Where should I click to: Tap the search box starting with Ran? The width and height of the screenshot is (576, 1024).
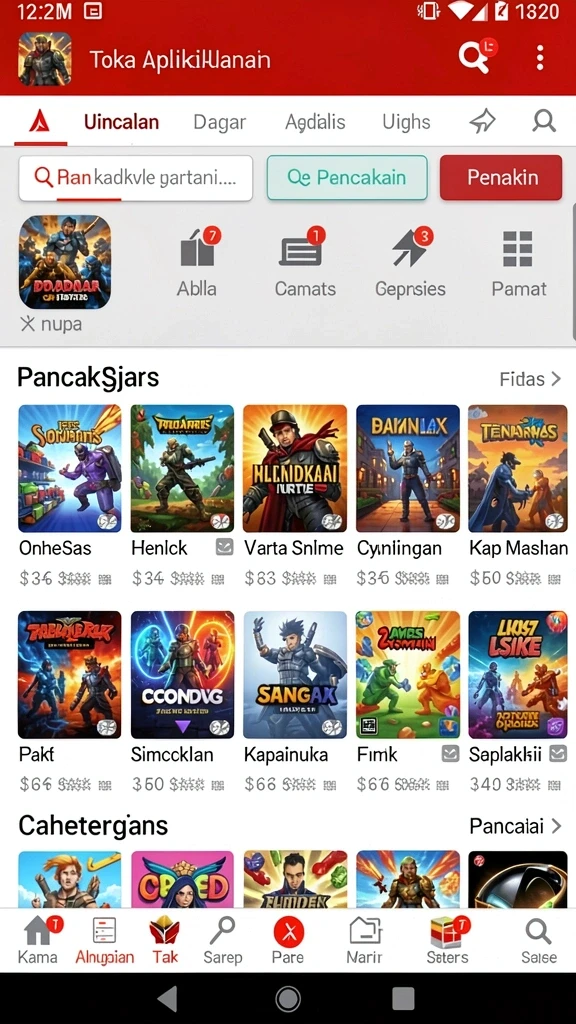coord(136,178)
